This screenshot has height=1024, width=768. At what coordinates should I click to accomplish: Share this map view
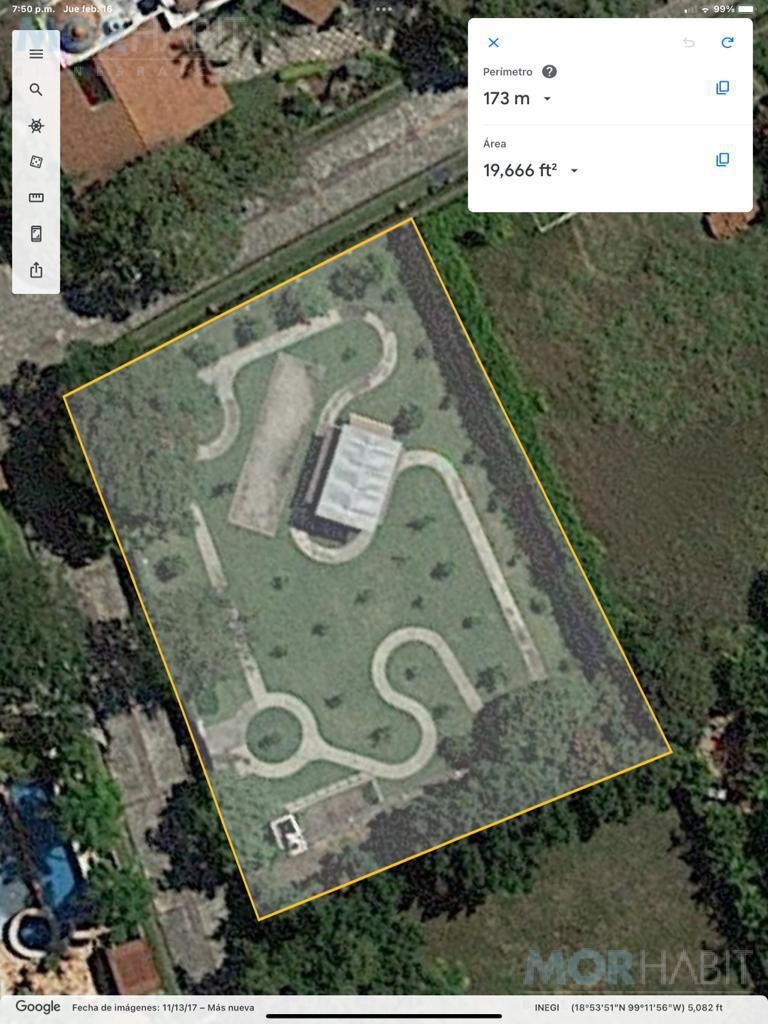(36, 269)
